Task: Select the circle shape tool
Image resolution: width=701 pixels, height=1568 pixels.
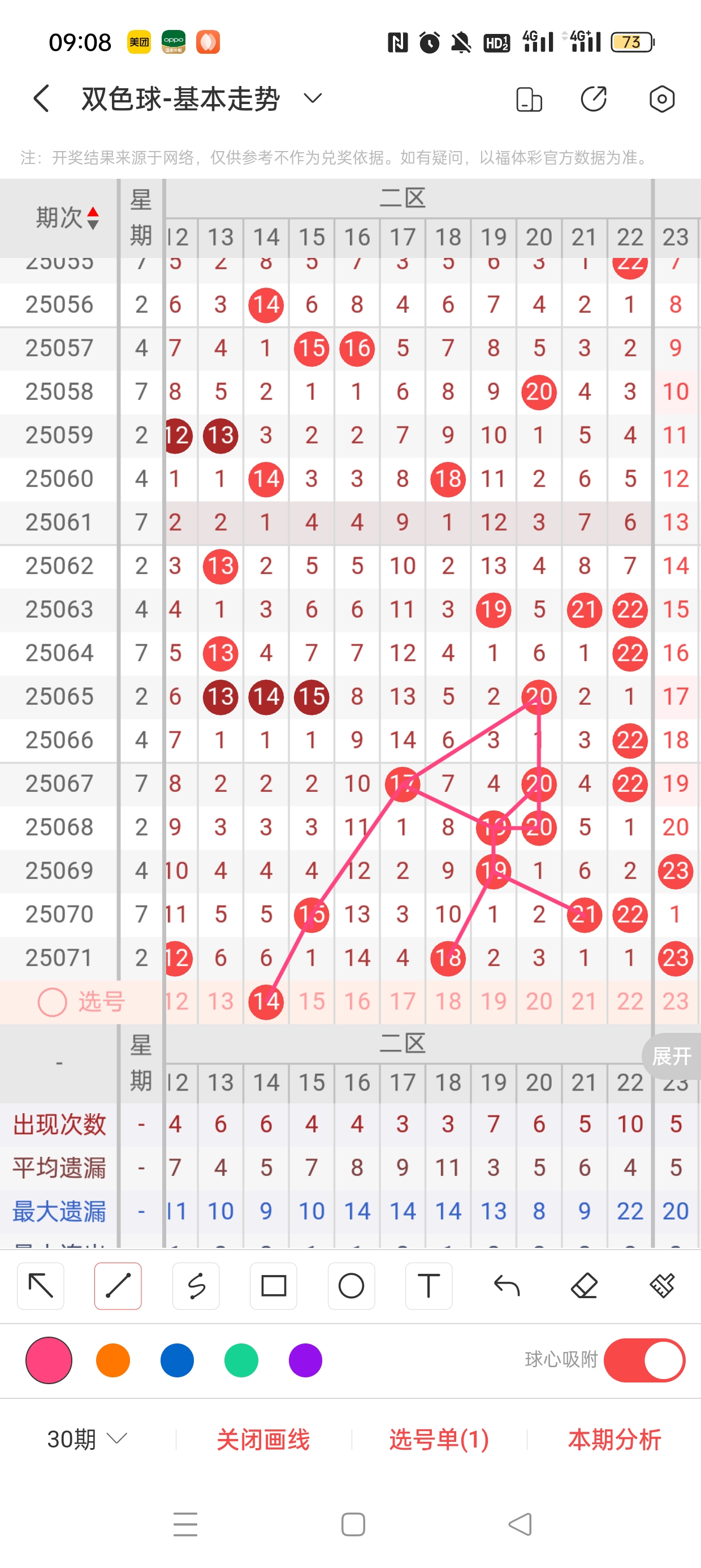Action: 351,1286
